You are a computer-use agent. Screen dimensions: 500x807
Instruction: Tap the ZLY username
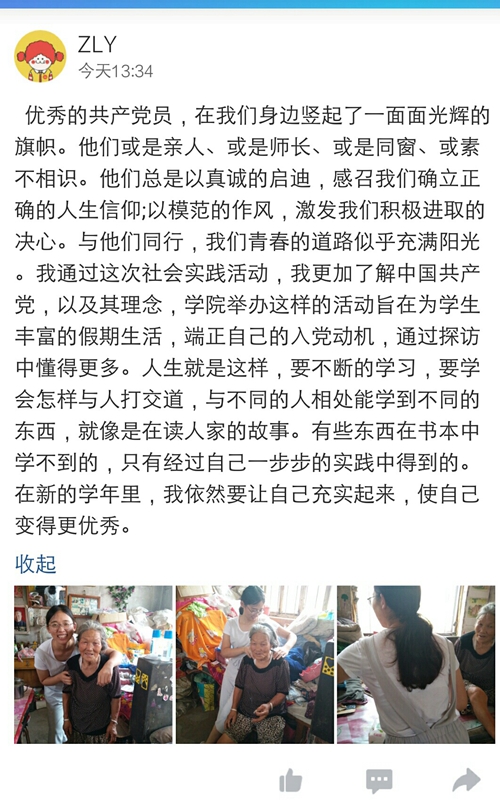[x=97, y=45]
